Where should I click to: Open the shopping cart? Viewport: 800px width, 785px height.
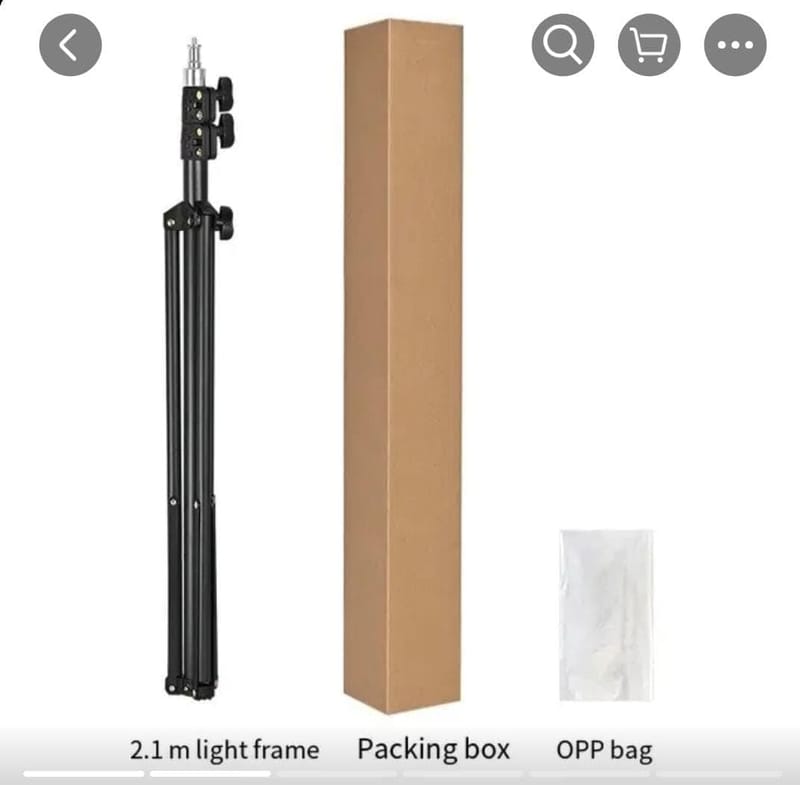648,45
